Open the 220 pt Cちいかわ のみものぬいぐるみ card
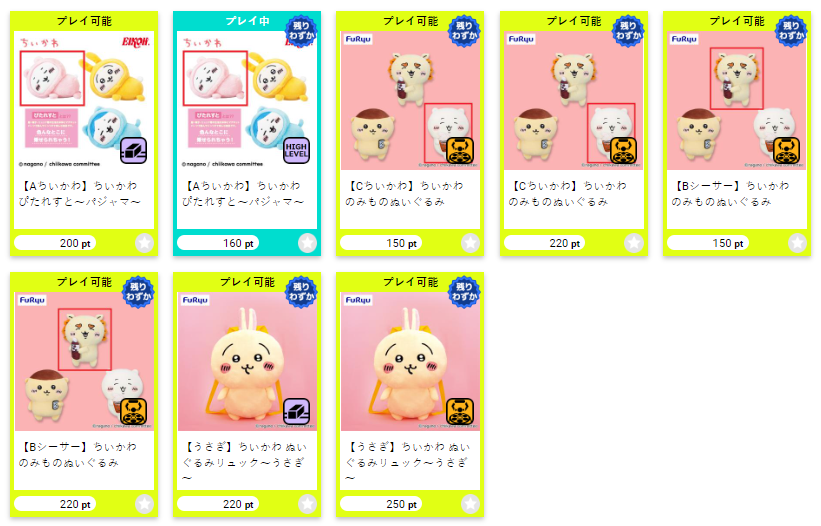The height and width of the screenshot is (526, 821). tap(573, 100)
